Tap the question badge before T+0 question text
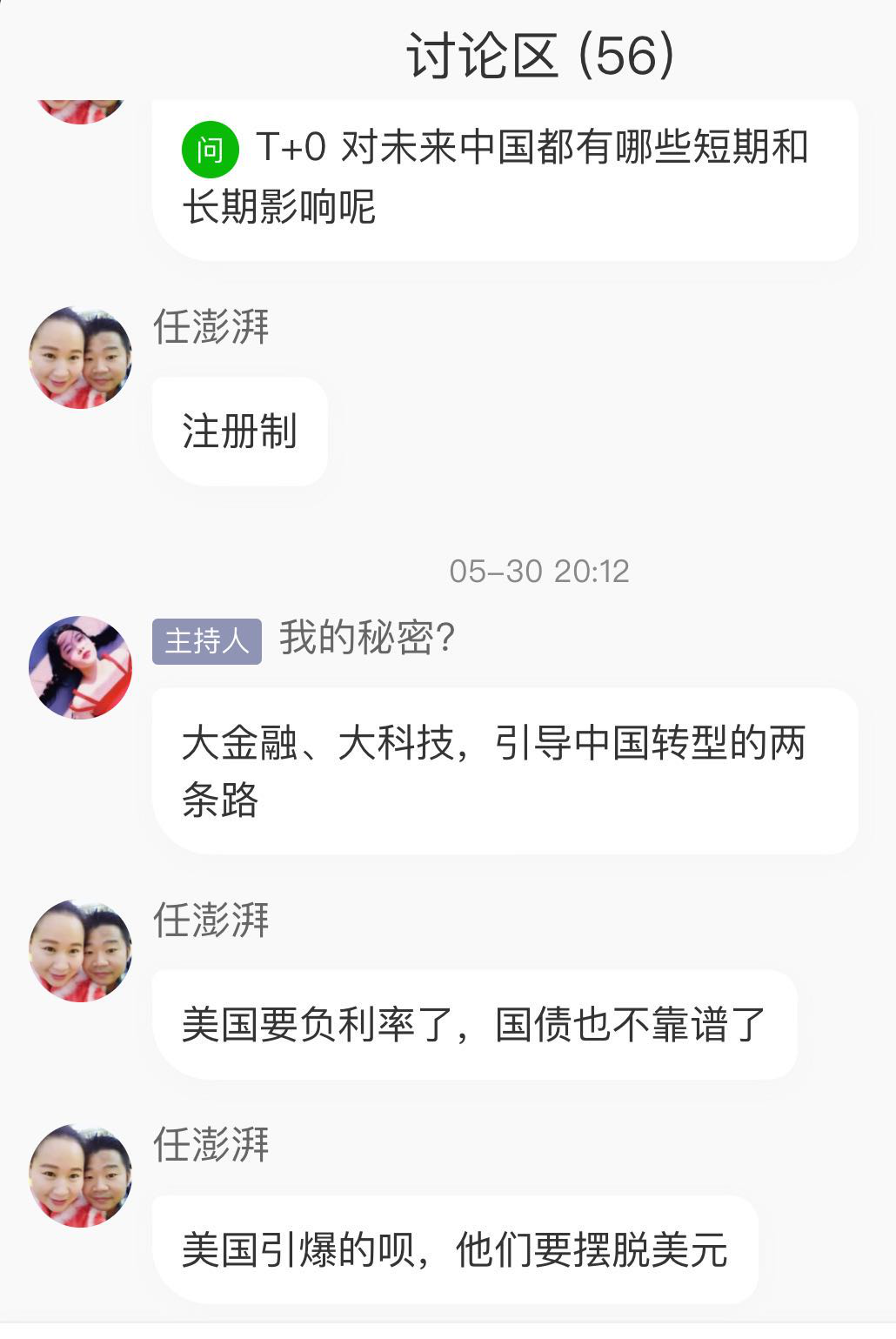 [207, 150]
